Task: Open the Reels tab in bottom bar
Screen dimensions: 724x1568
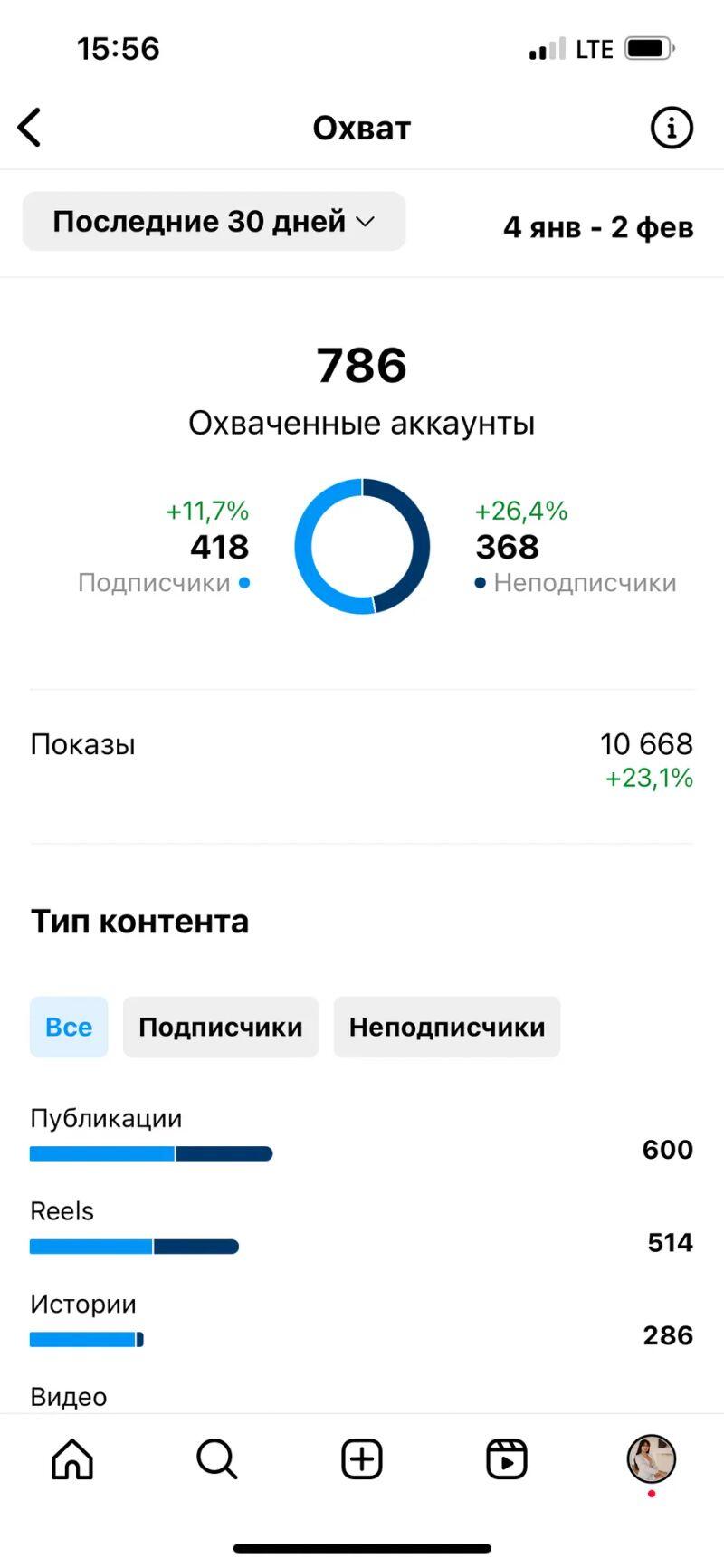Action: point(506,1459)
